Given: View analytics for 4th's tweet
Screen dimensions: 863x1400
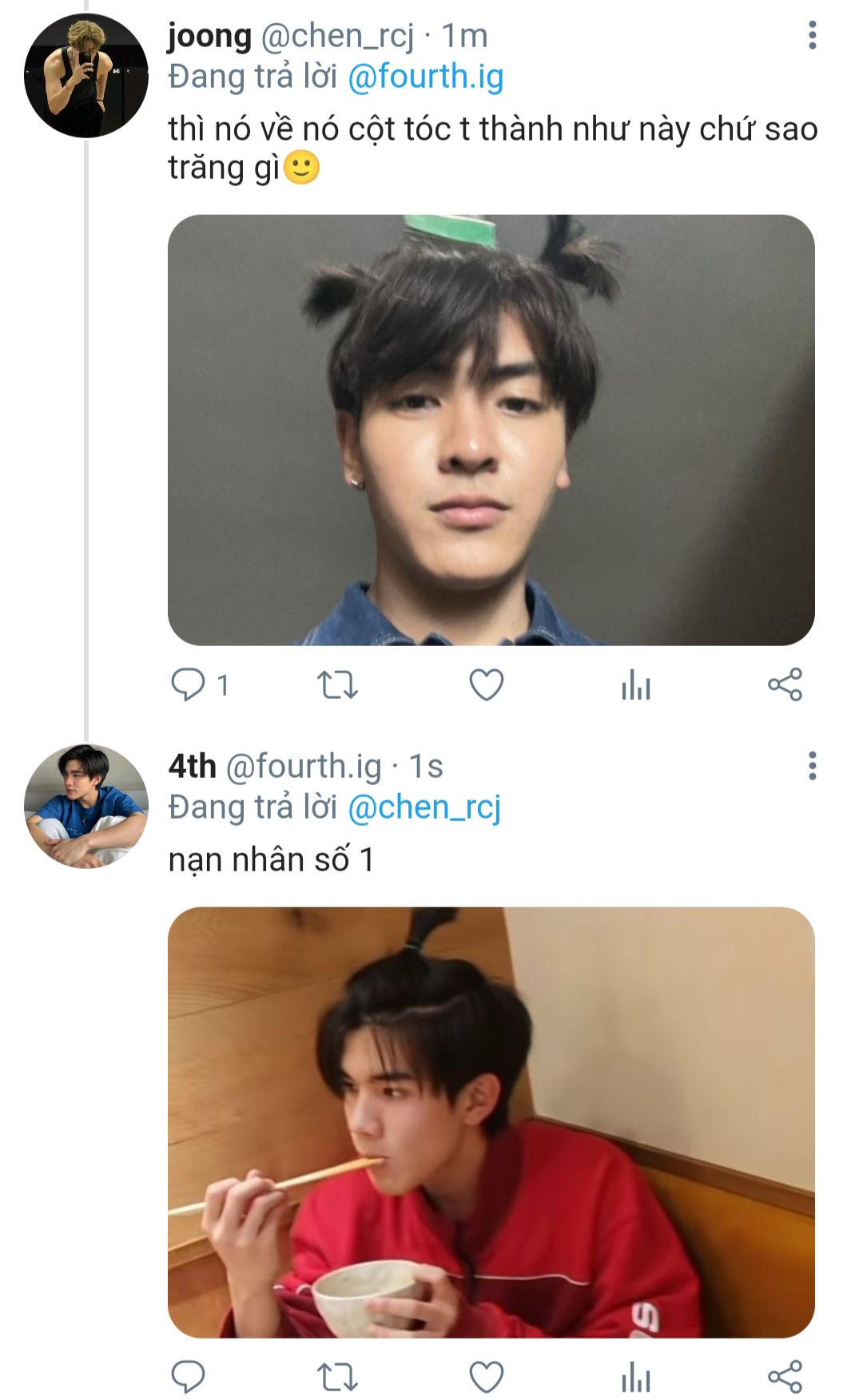Looking at the screenshot, I should [x=636, y=1377].
